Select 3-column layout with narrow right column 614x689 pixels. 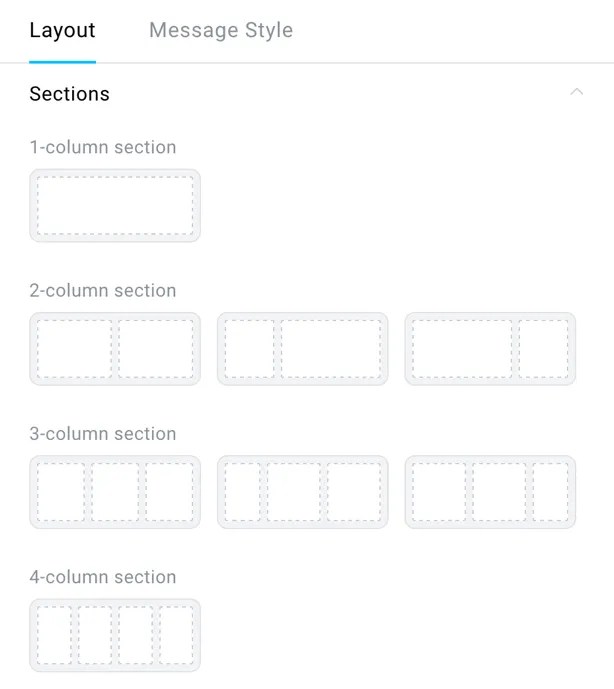(490, 492)
